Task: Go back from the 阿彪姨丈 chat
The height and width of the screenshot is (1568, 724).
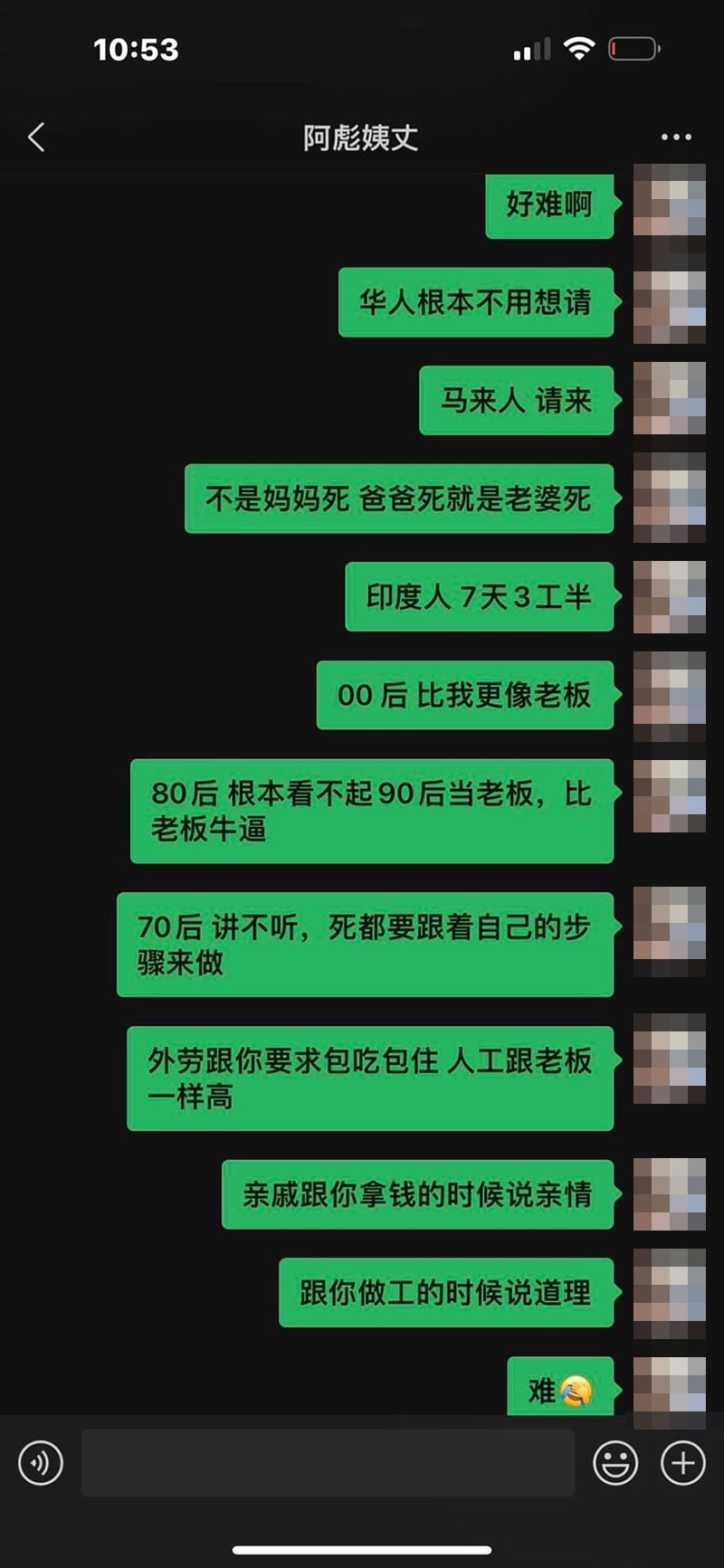Action: 36,138
